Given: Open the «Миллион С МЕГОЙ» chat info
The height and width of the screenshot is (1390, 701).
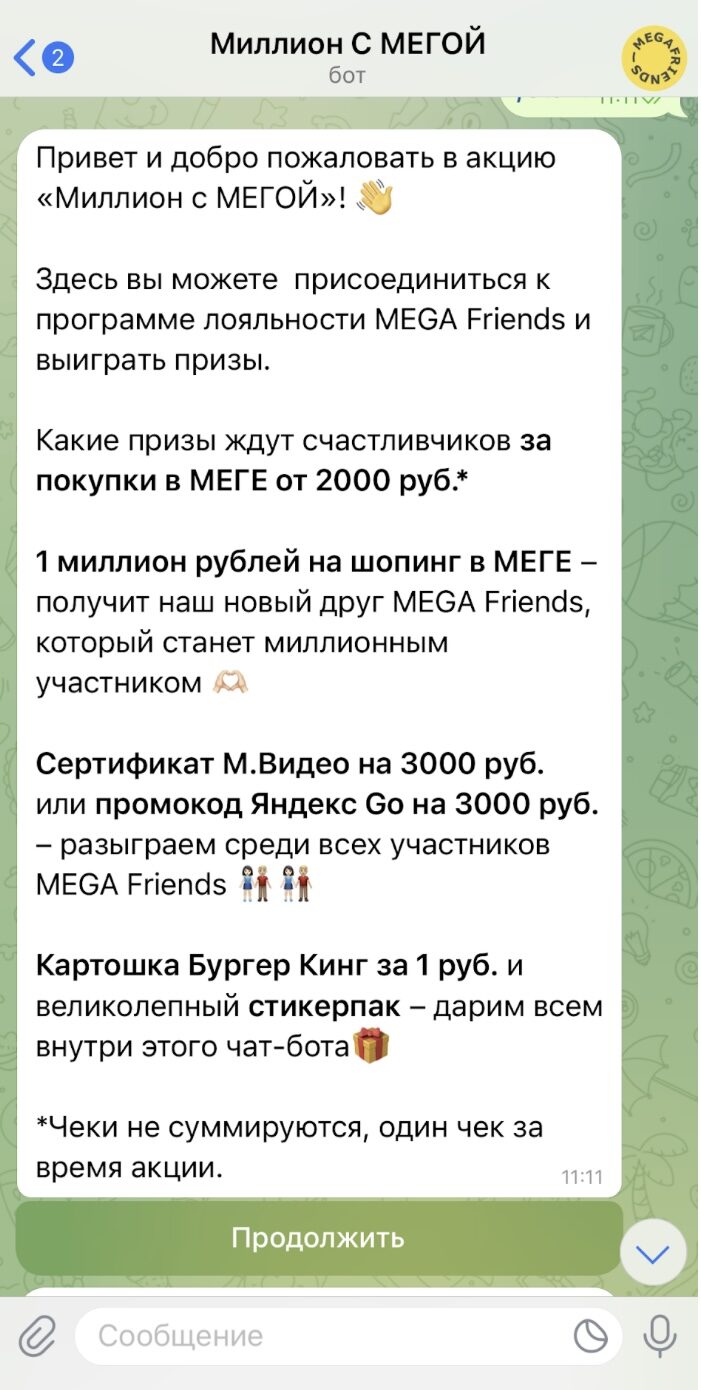Looking at the screenshot, I should tap(347, 56).
